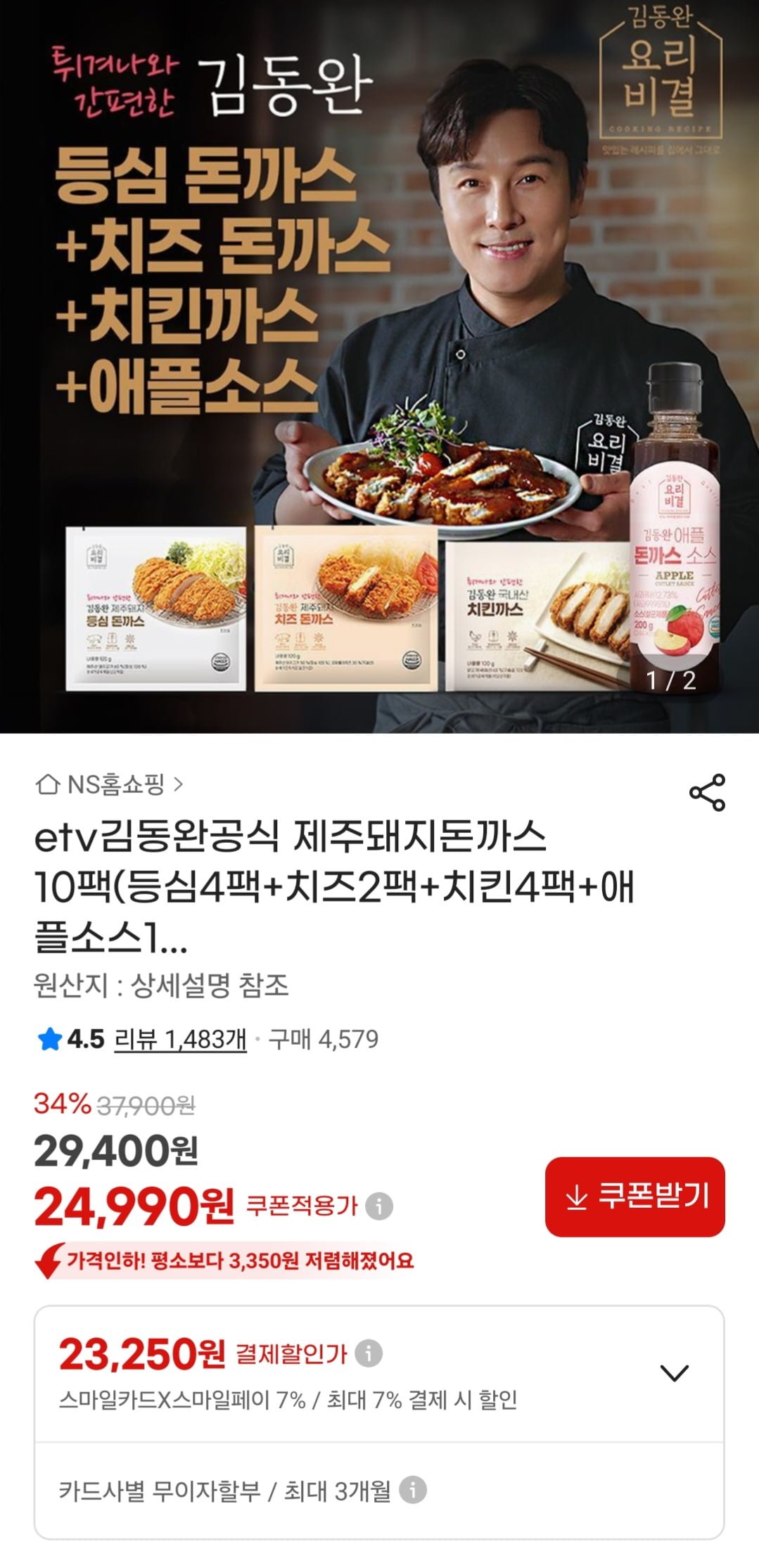The image size is (759, 1568).
Task: Open the 리뷰 1,483개 reviews link
Action: pos(180,1039)
